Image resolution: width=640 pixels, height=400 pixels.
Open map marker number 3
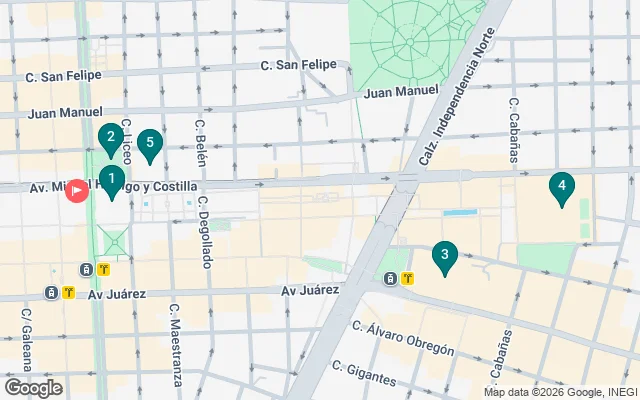pos(444,256)
